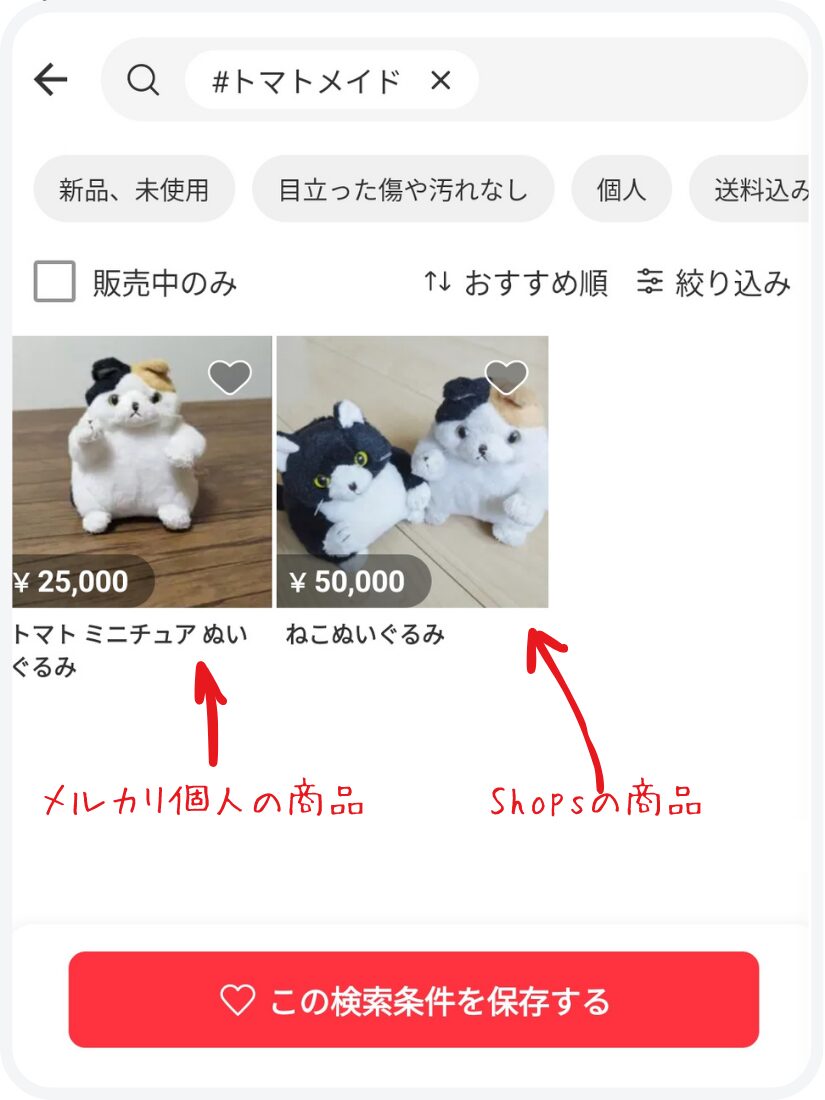Like the ¥25,000 plush item
Image resolution: width=825 pixels, height=1100 pixels.
click(230, 377)
